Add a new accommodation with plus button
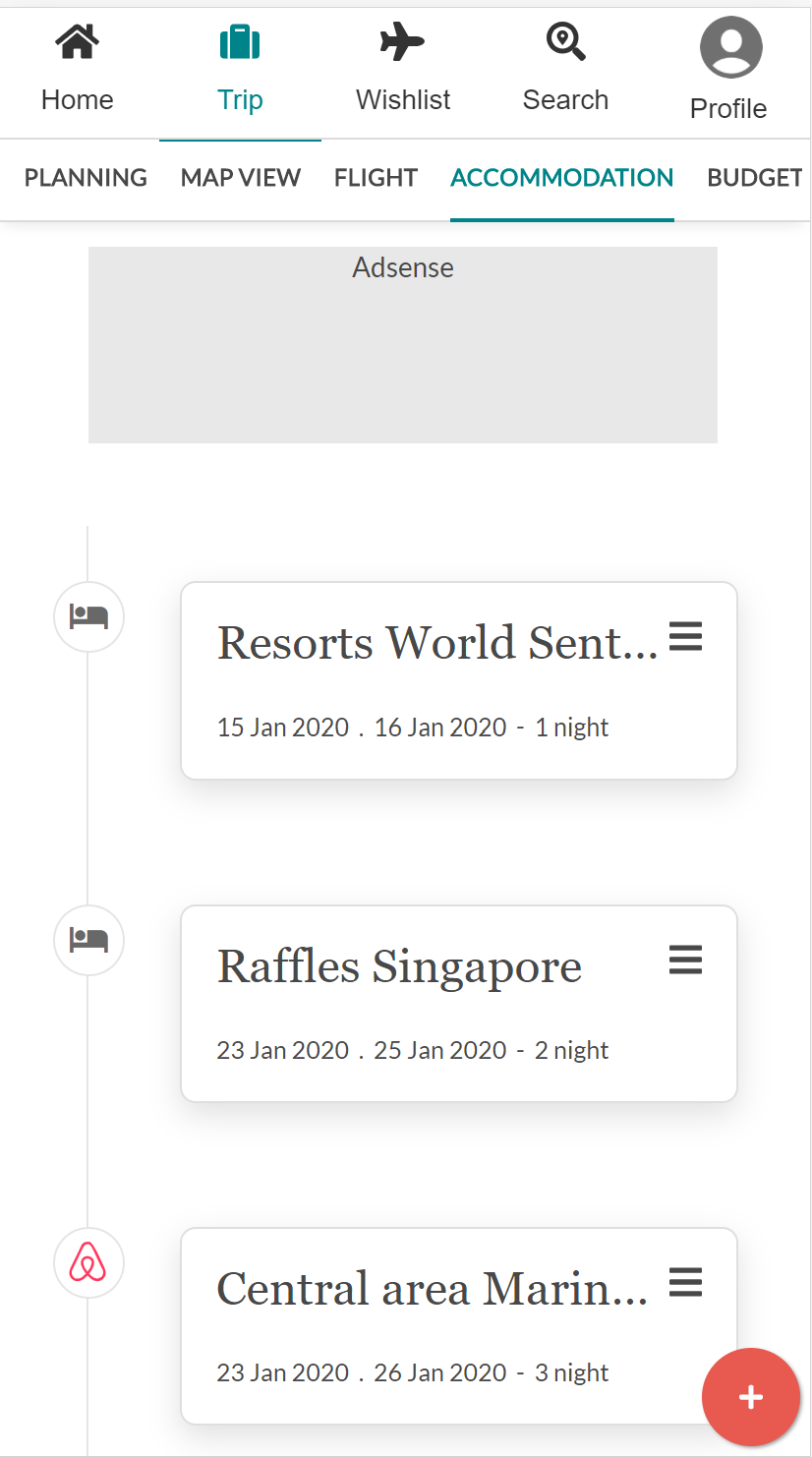Image resolution: width=812 pixels, height=1457 pixels. point(750,1397)
